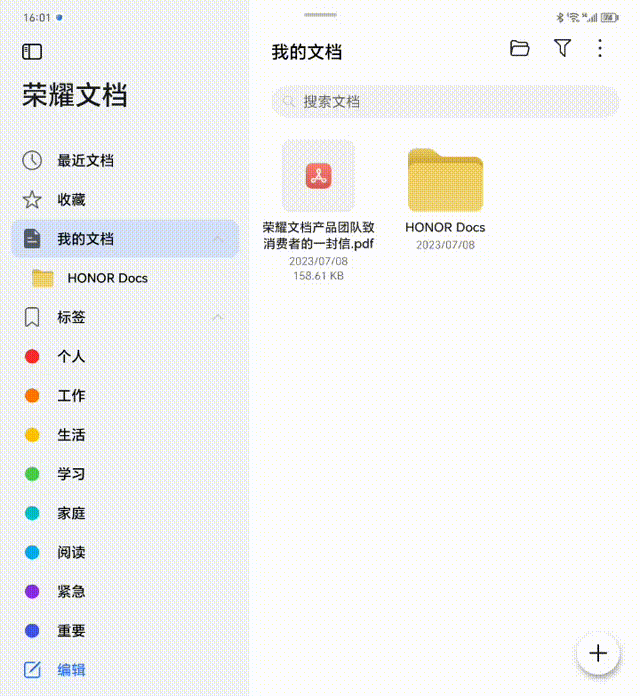Open 收藏 favorites section
This screenshot has height=696, width=640.
[x=71, y=200]
